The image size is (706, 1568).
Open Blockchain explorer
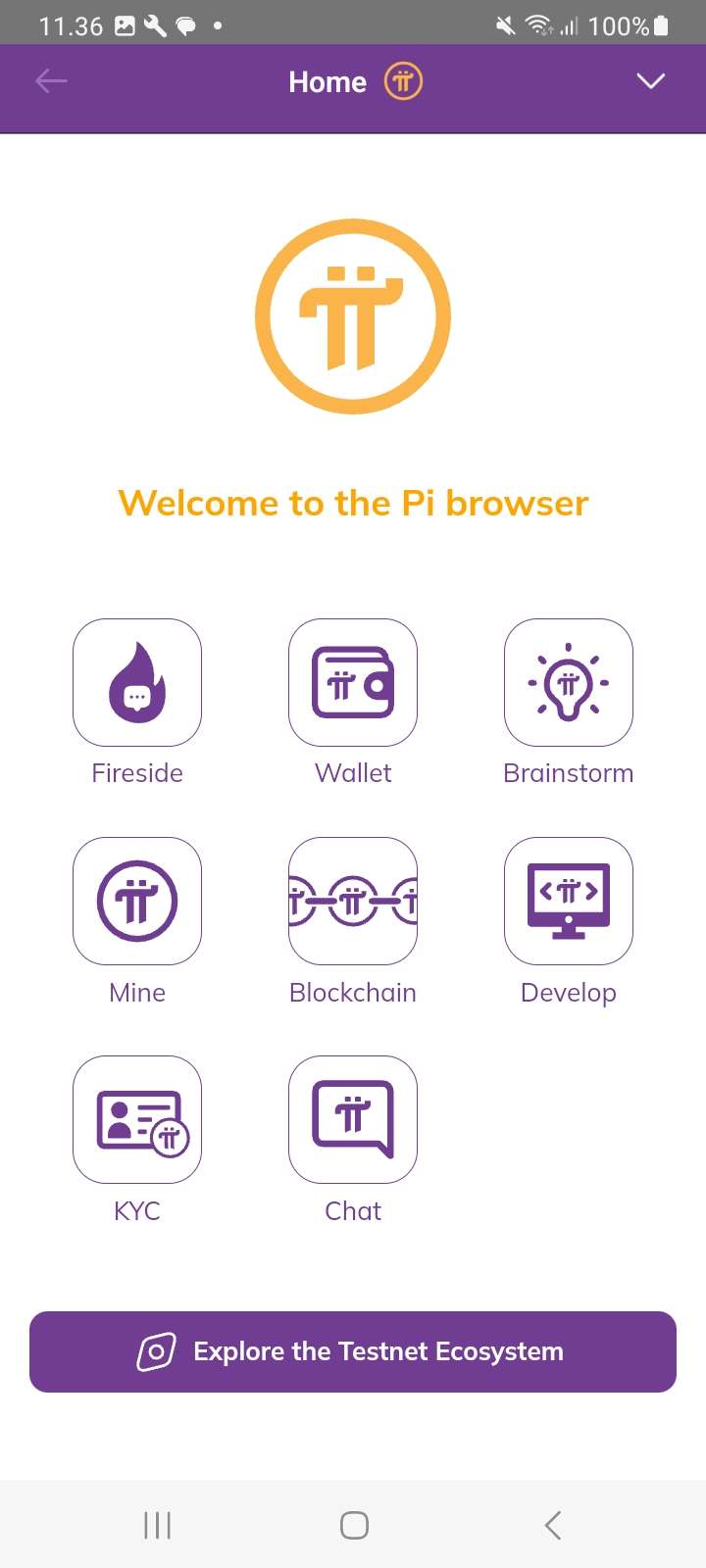[x=353, y=901]
